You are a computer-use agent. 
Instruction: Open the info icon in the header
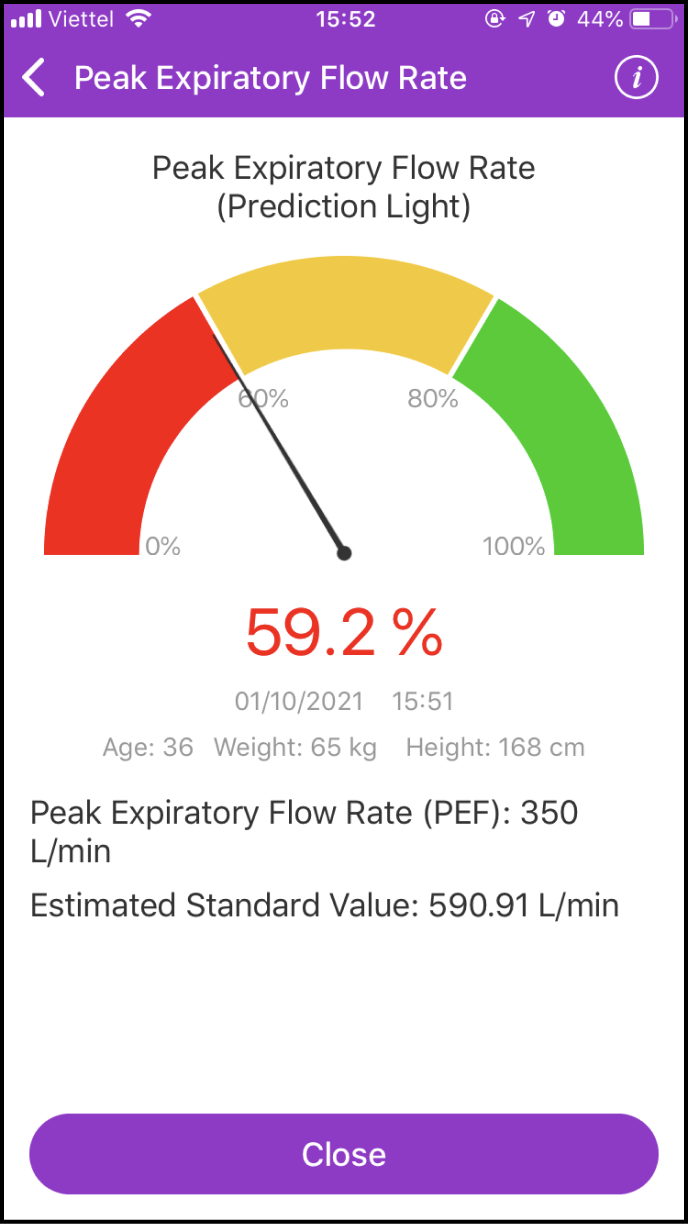pyautogui.click(x=636, y=78)
